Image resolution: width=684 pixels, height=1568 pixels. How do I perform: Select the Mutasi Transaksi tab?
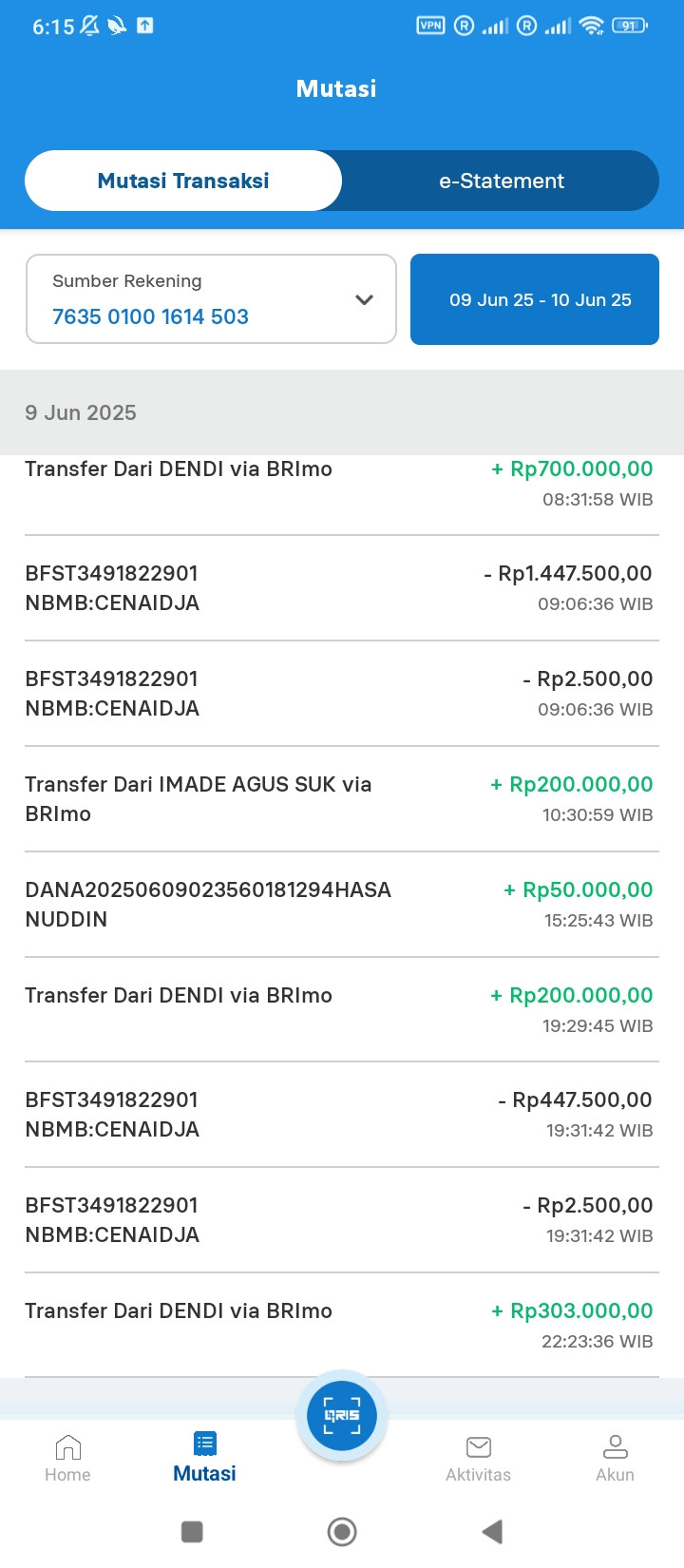point(183,181)
